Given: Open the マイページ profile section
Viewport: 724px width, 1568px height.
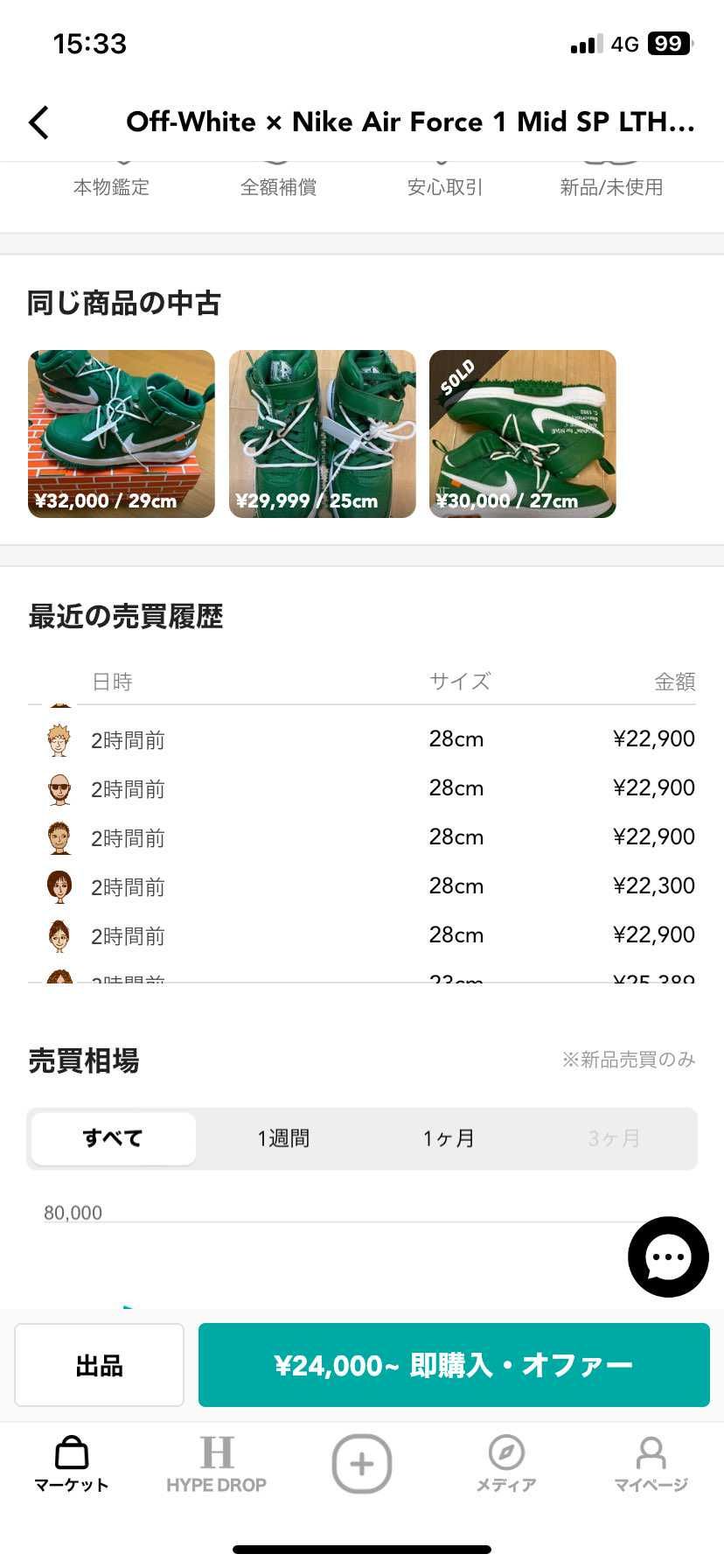Looking at the screenshot, I should [651, 1463].
